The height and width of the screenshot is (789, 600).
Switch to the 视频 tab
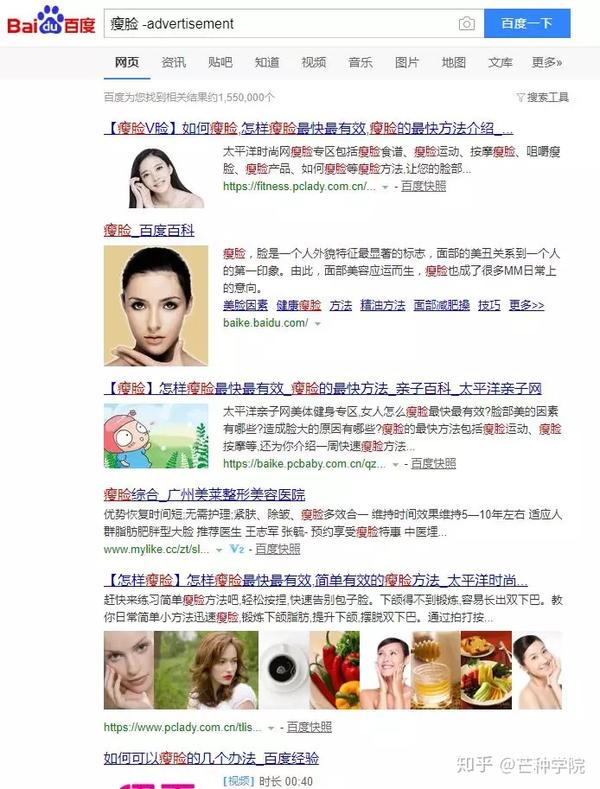tap(314, 62)
